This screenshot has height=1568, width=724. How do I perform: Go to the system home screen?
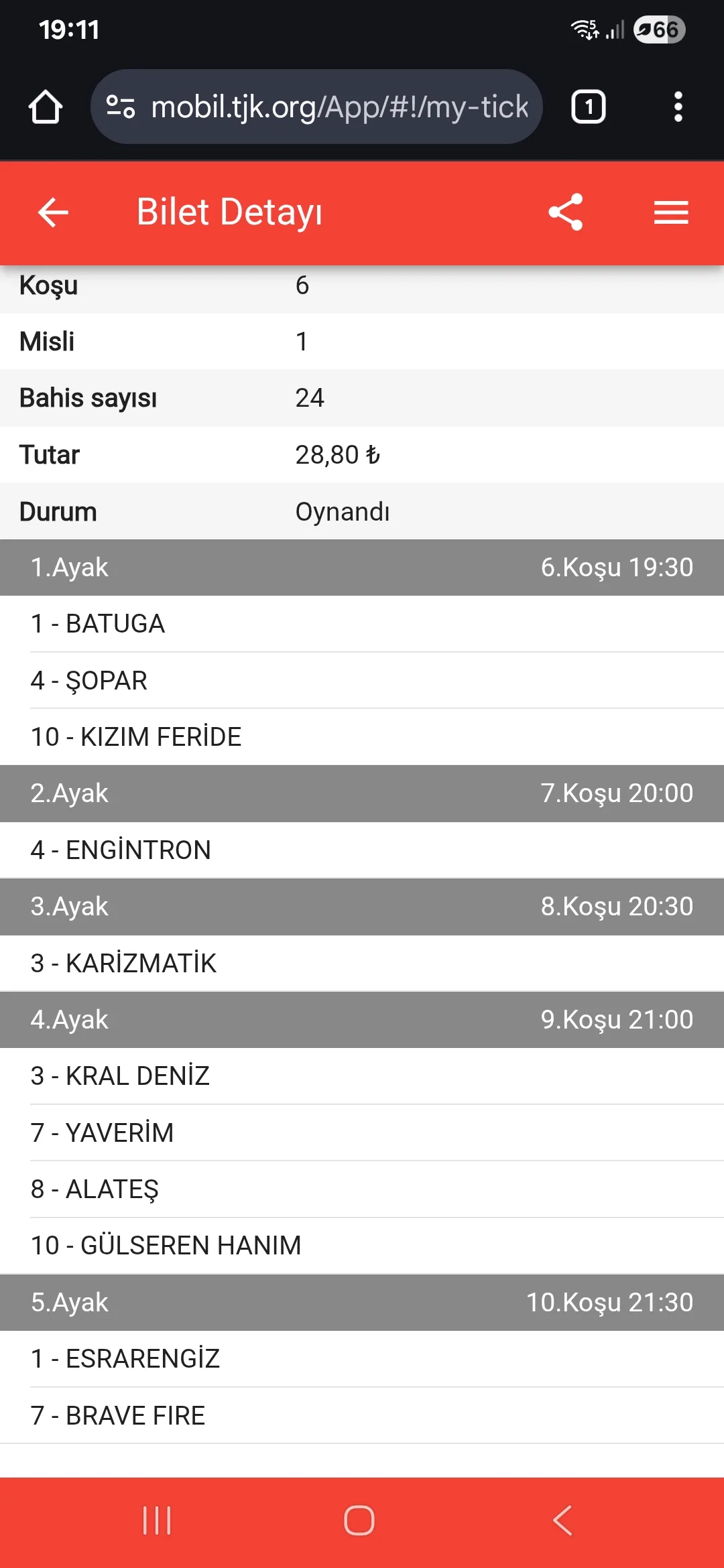click(x=359, y=1520)
